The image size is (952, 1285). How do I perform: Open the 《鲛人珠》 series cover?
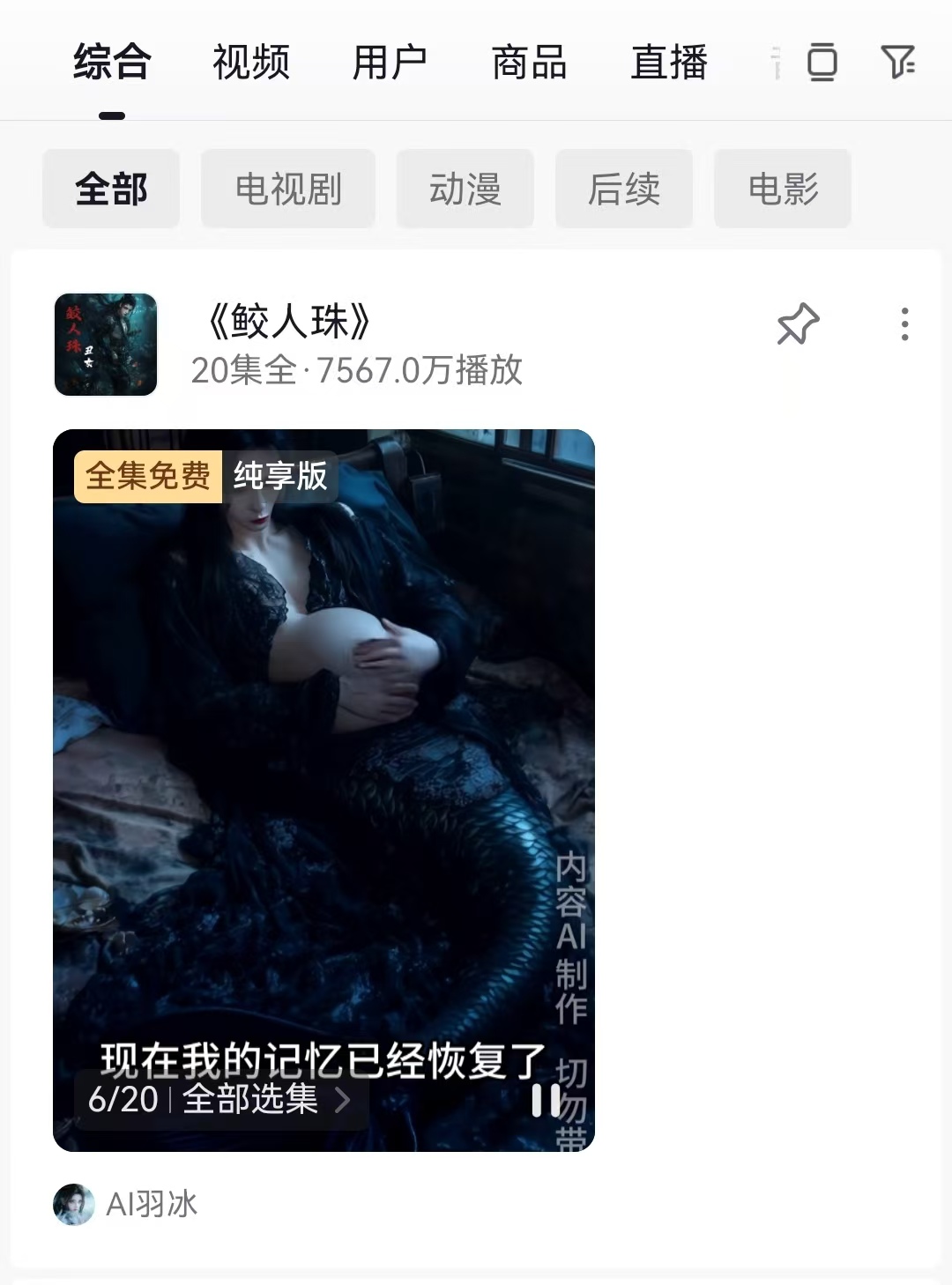pyautogui.click(x=106, y=345)
